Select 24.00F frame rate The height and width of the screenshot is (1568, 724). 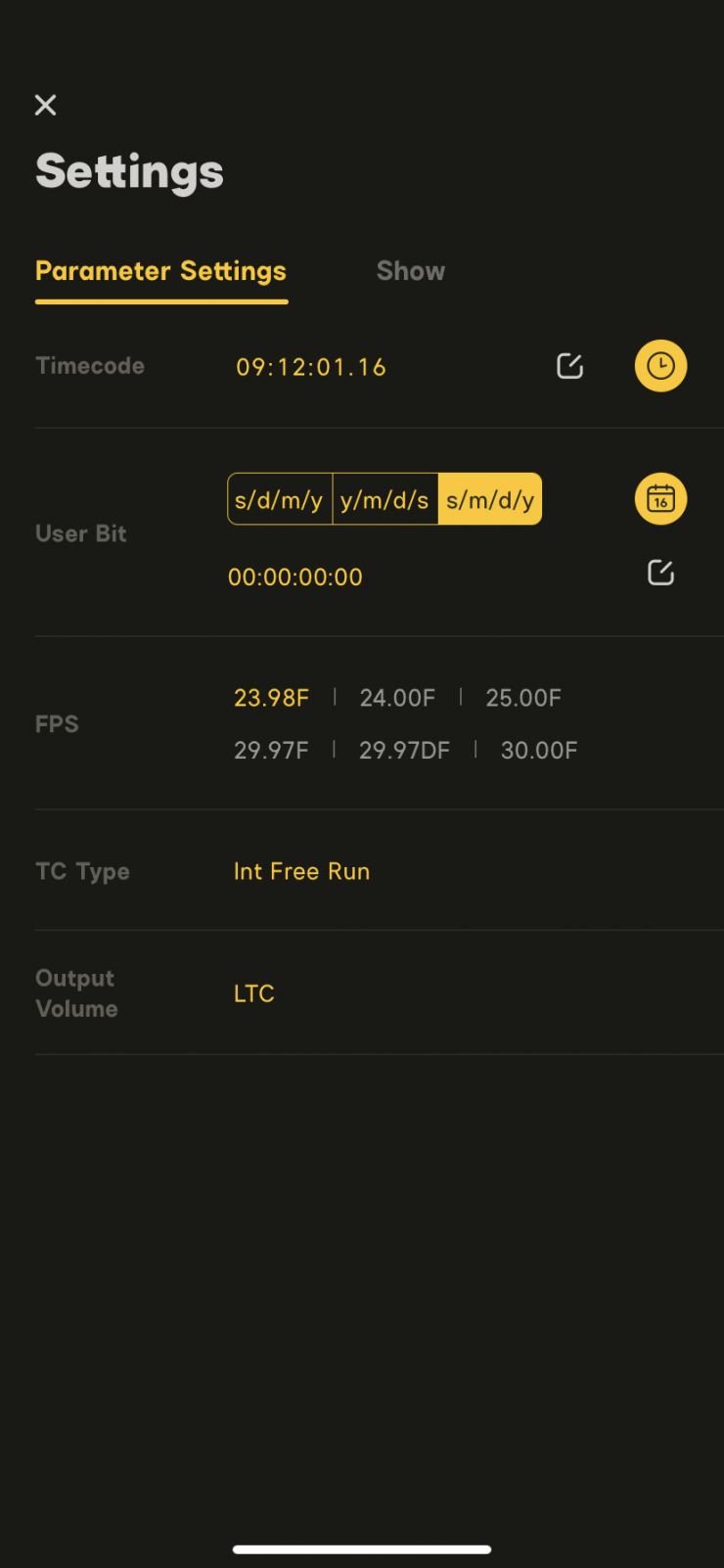pos(397,698)
